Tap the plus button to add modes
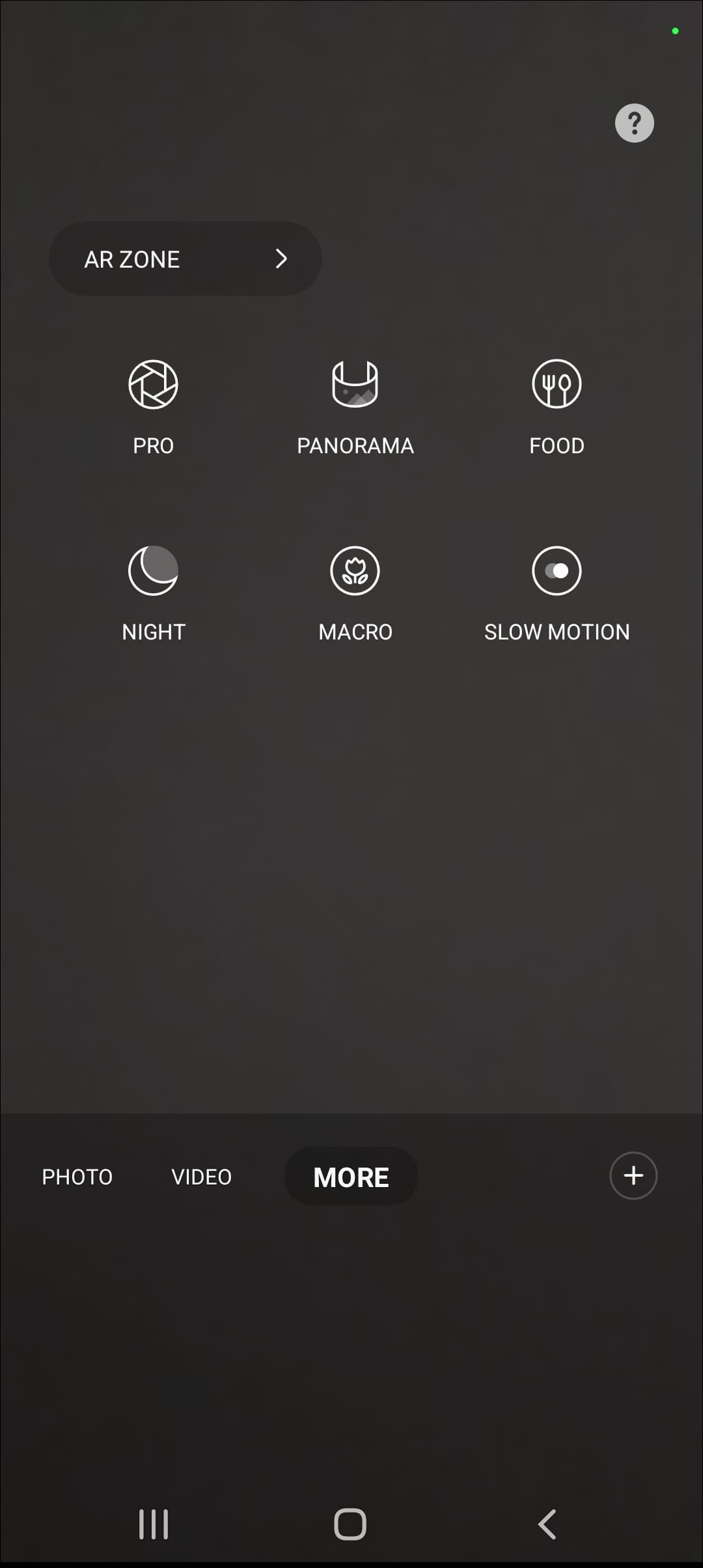The image size is (703, 1568). 633,1175
